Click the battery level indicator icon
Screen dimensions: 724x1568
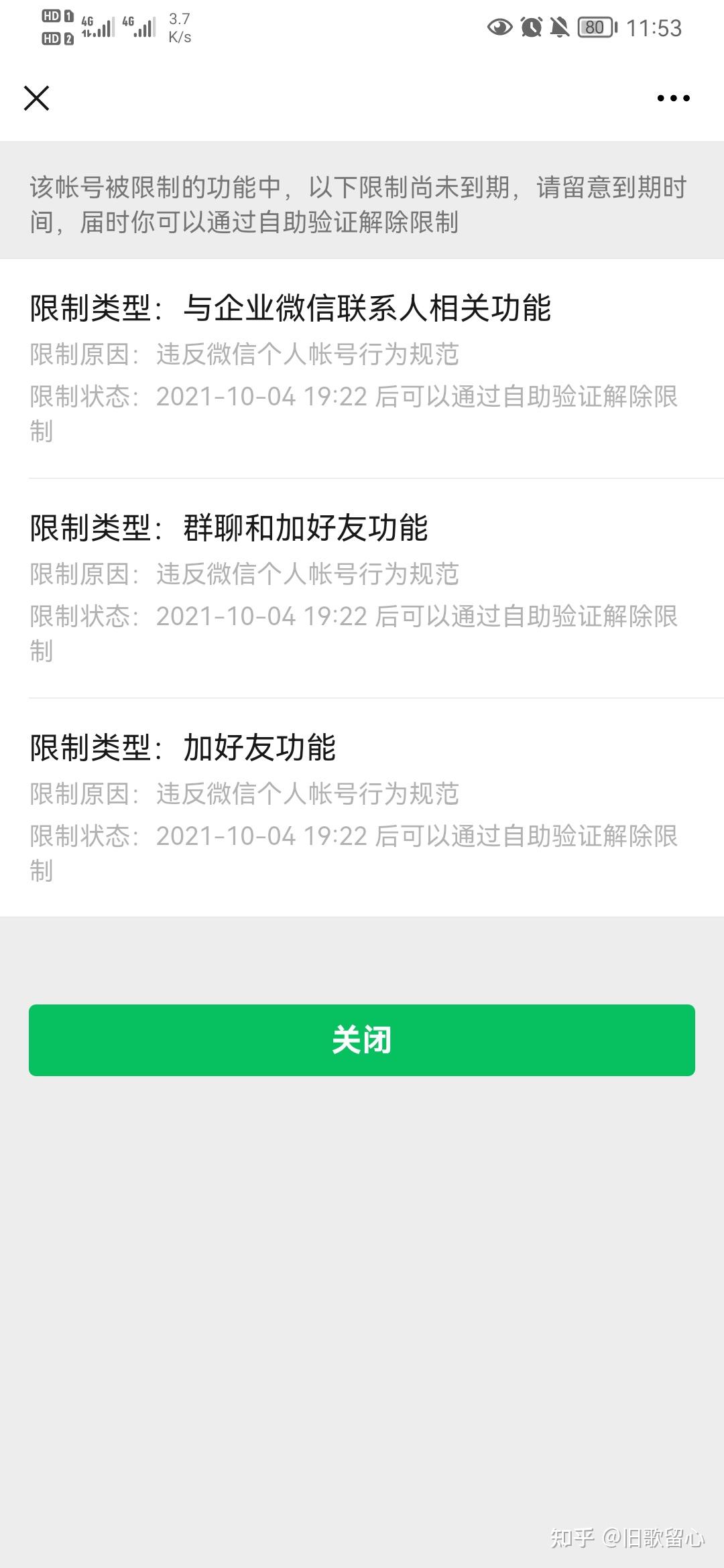tap(595, 27)
